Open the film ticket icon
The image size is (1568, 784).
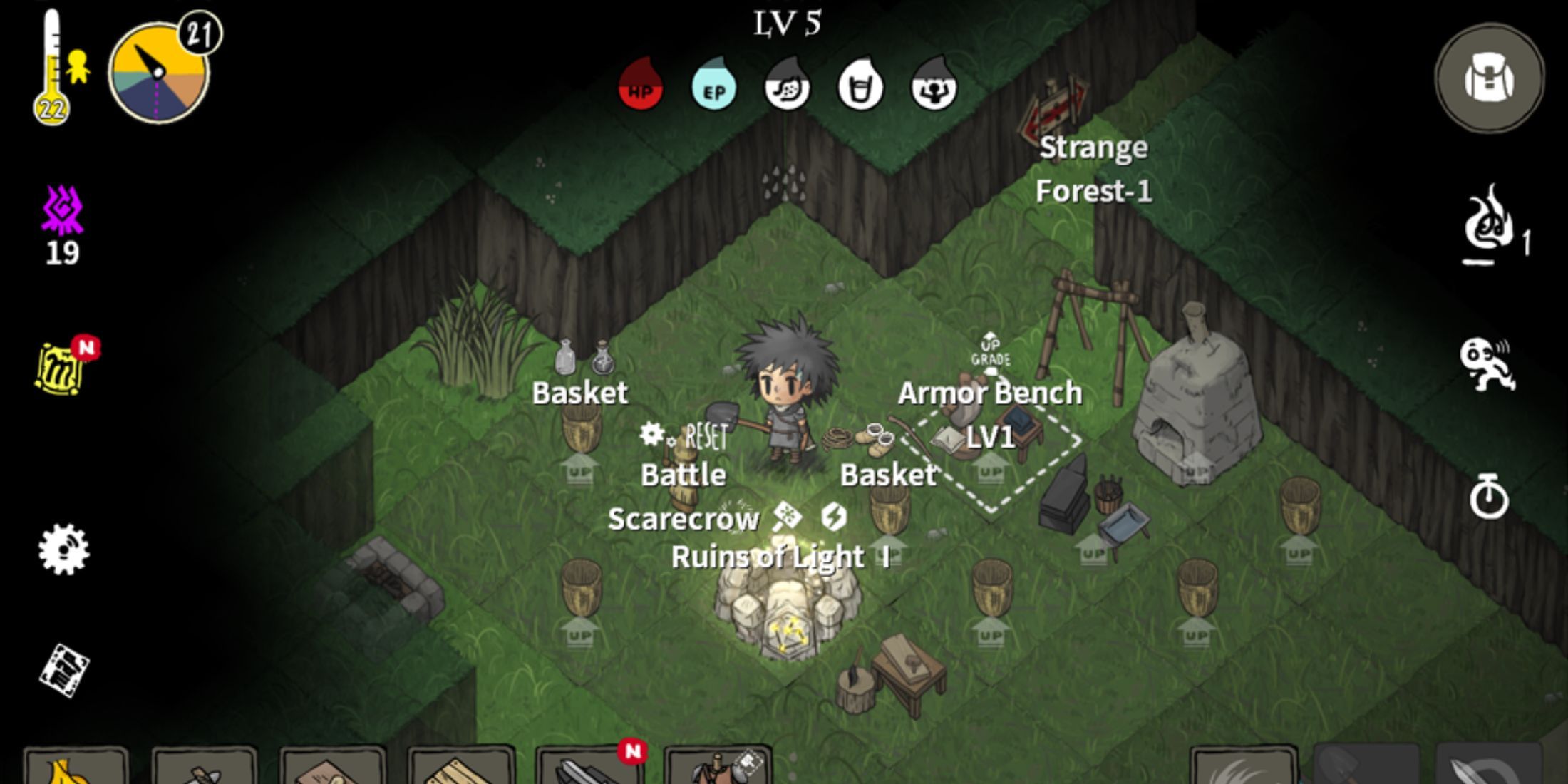click(x=63, y=671)
